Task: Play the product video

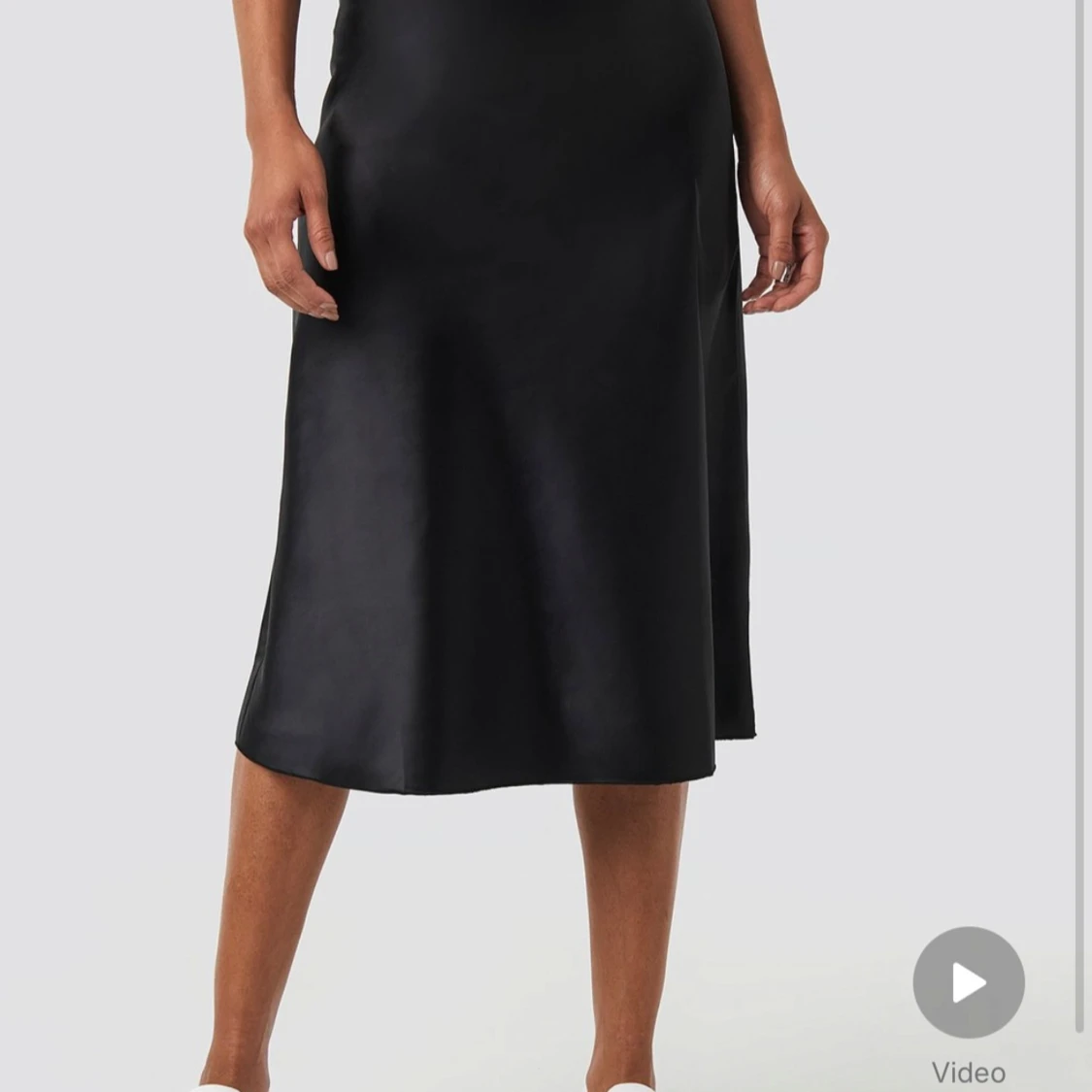Action: (968, 982)
